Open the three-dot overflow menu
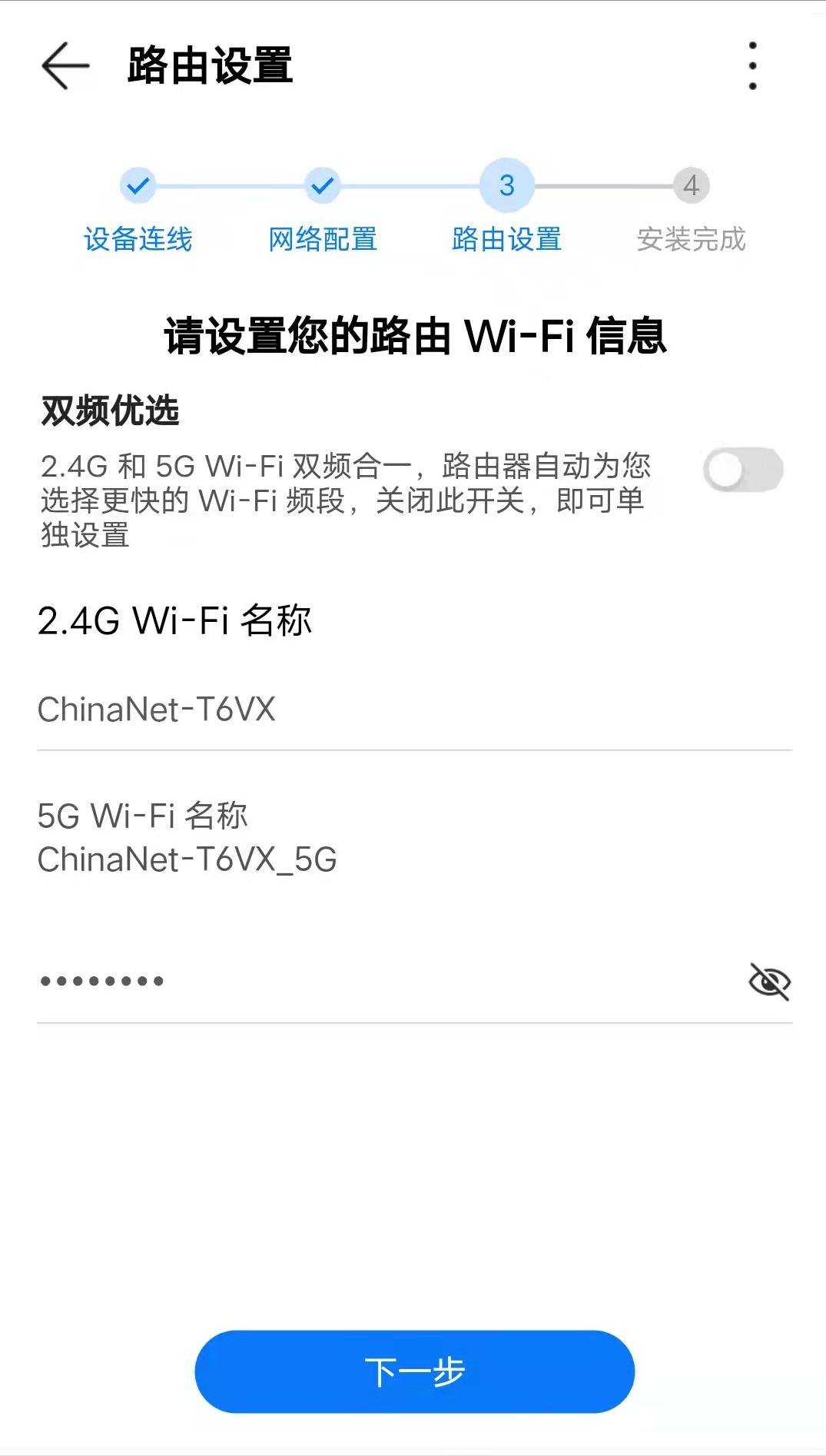The image size is (826, 1456). click(x=753, y=67)
